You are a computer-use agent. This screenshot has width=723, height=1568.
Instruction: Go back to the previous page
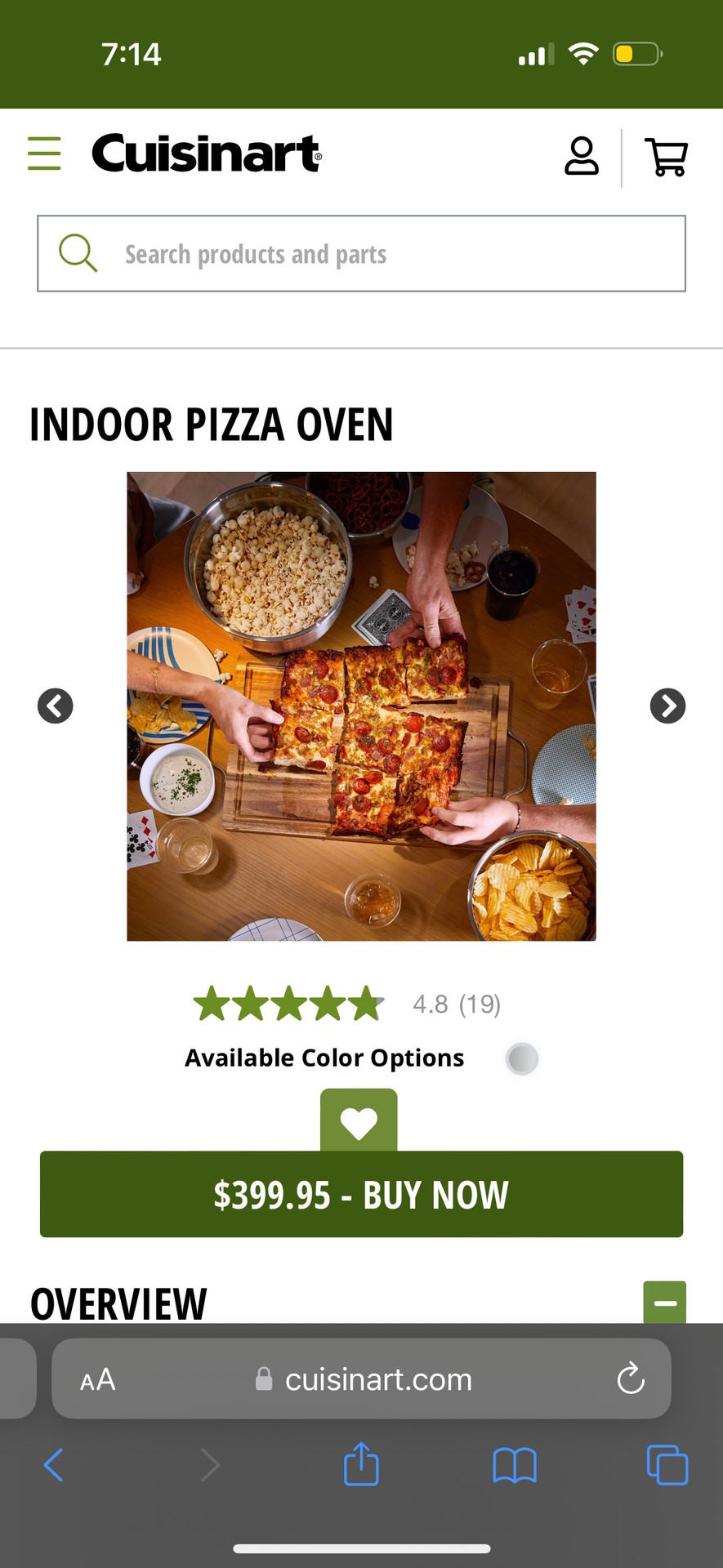(x=54, y=1465)
